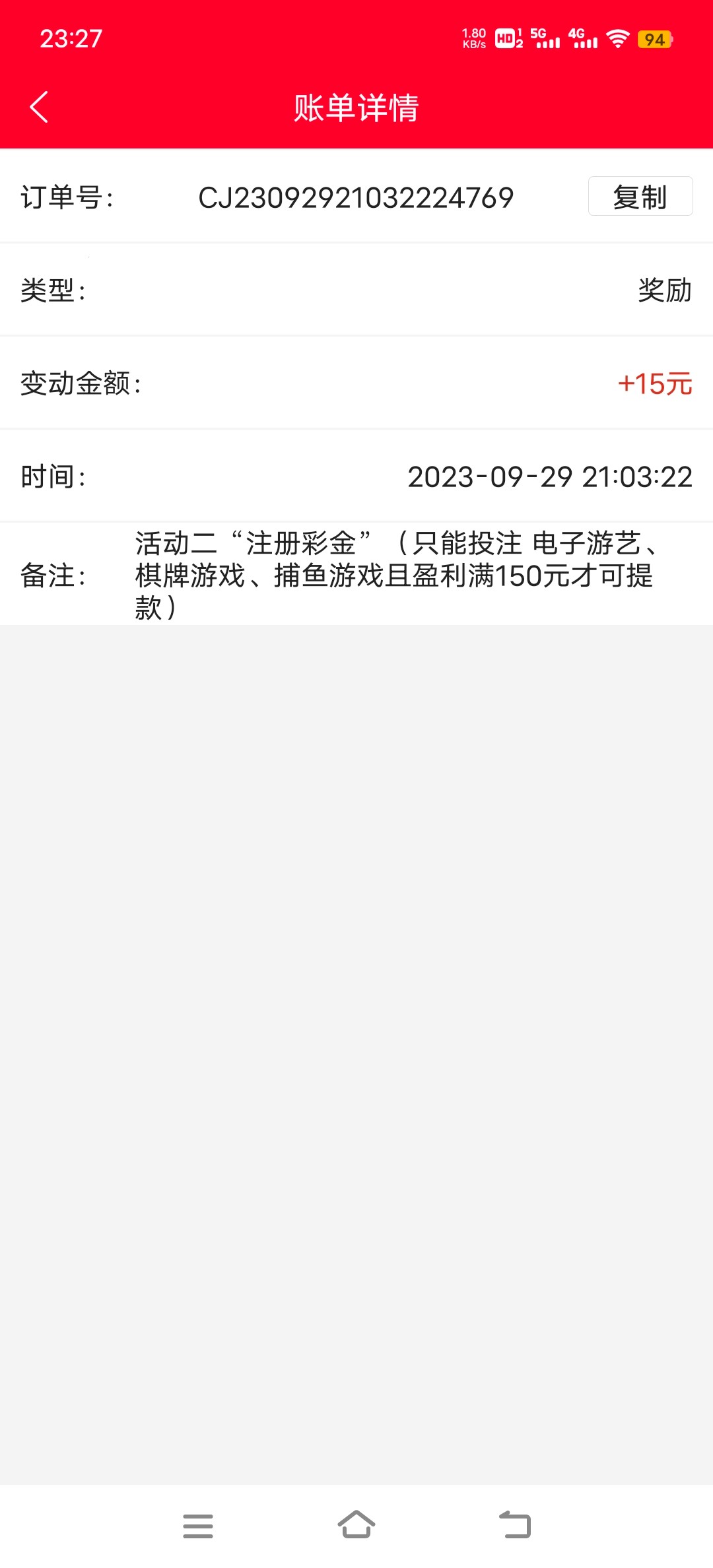The image size is (713, 1568).
Task: Tap the system back button
Action: [515, 1525]
